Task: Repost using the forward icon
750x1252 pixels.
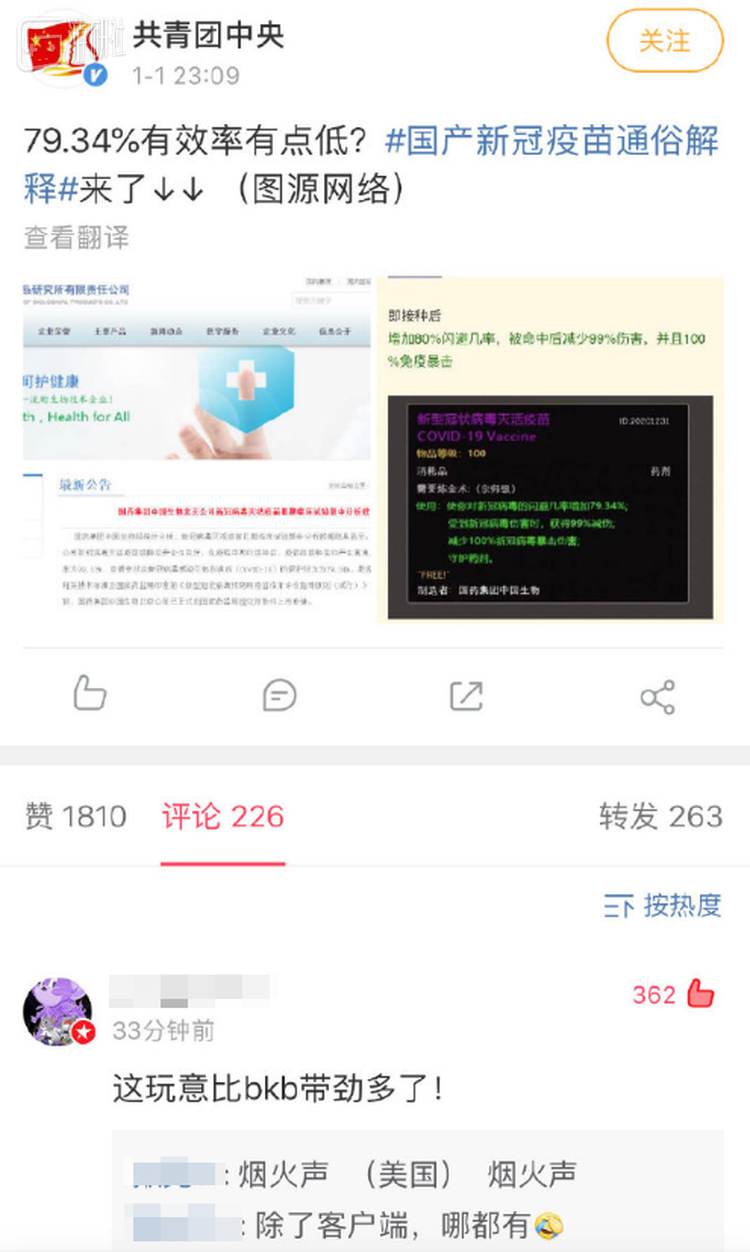Action: pos(466,695)
